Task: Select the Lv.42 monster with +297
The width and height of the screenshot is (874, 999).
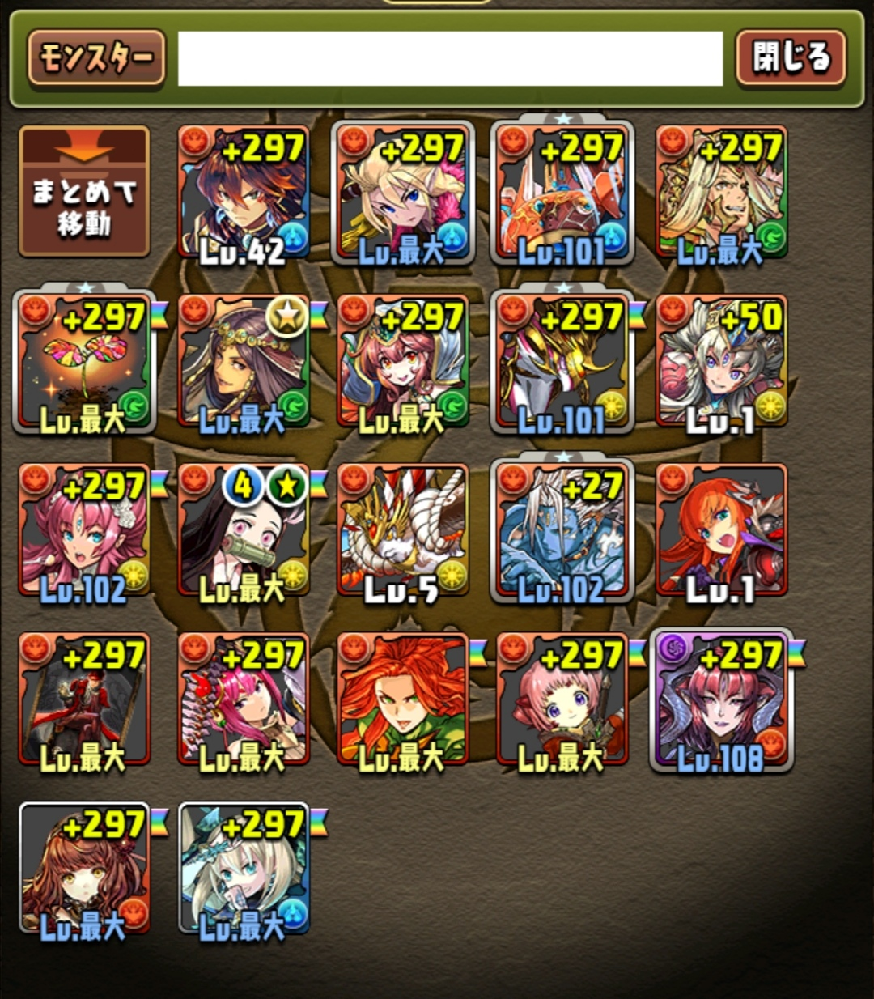Action: pos(244,192)
